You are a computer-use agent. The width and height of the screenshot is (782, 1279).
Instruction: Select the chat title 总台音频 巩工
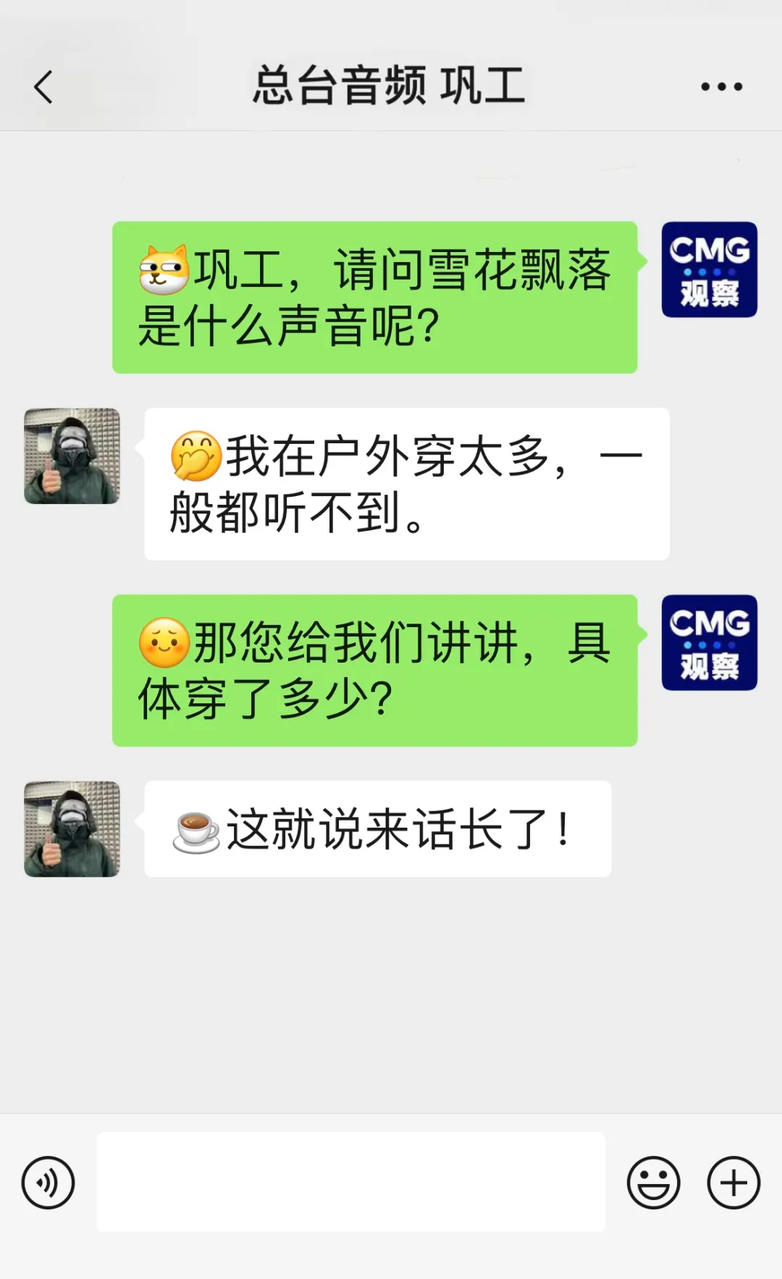click(x=390, y=86)
